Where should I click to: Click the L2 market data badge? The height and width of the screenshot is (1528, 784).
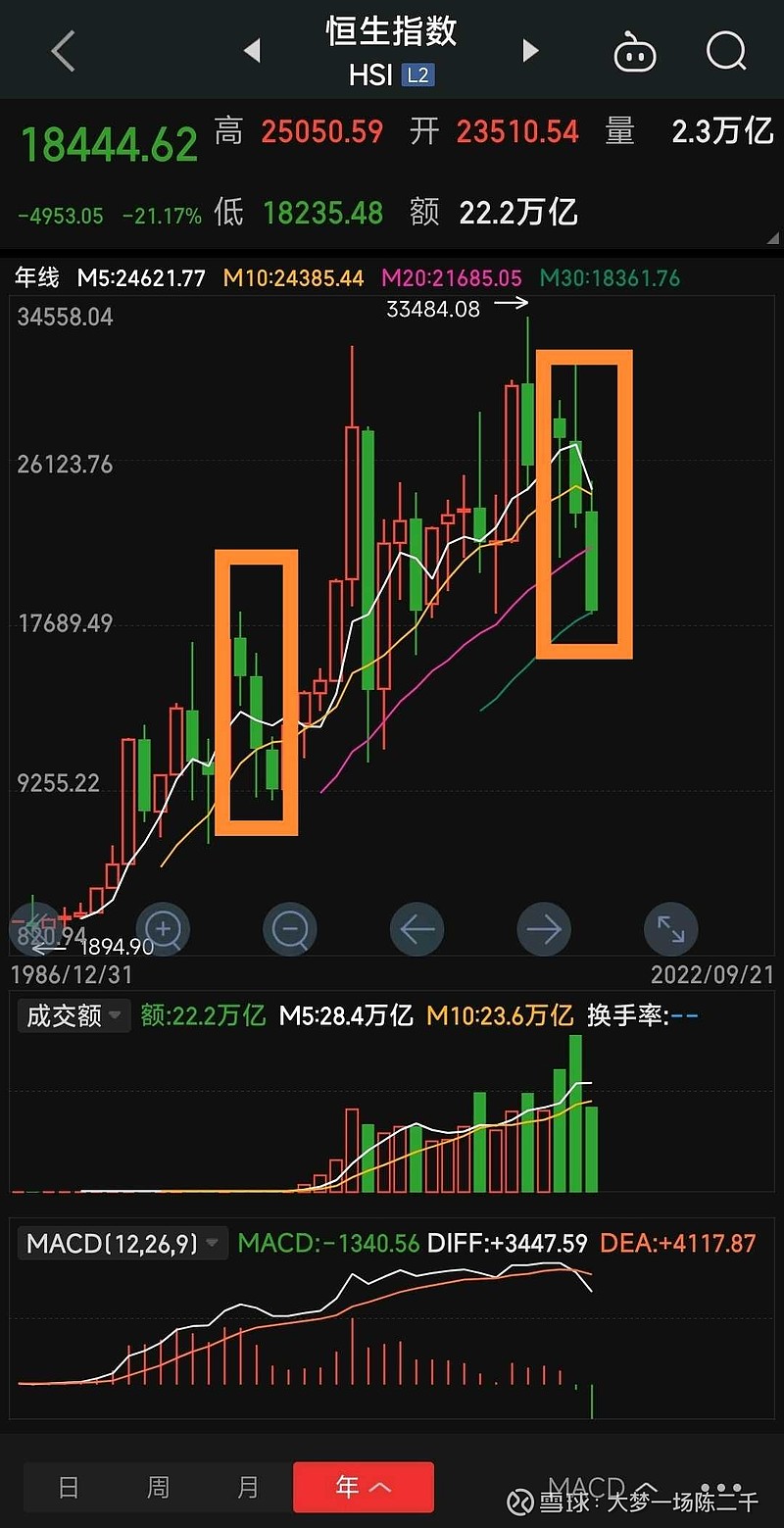pyautogui.click(x=419, y=74)
